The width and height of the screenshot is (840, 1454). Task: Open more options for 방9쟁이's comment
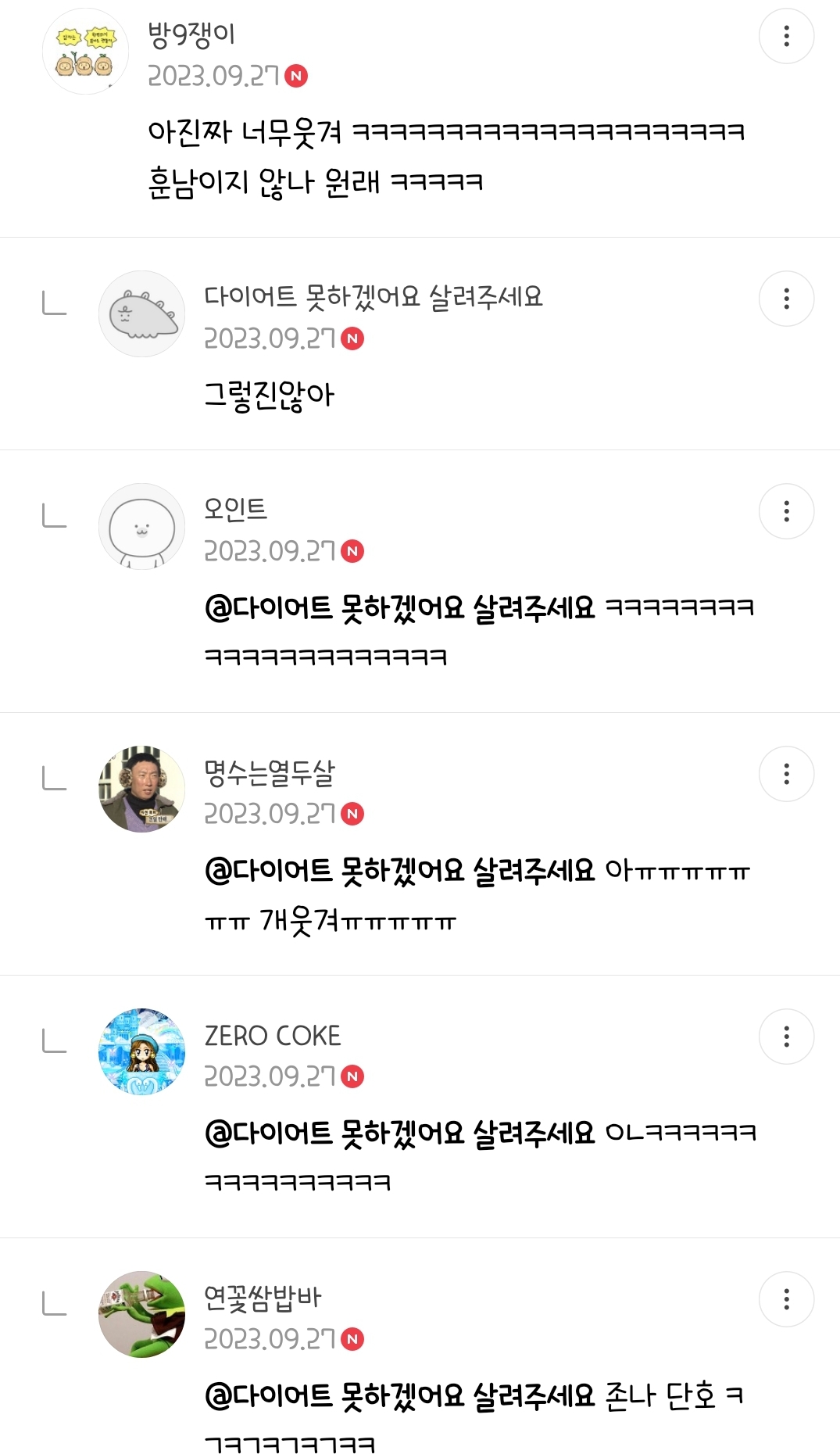(786, 36)
